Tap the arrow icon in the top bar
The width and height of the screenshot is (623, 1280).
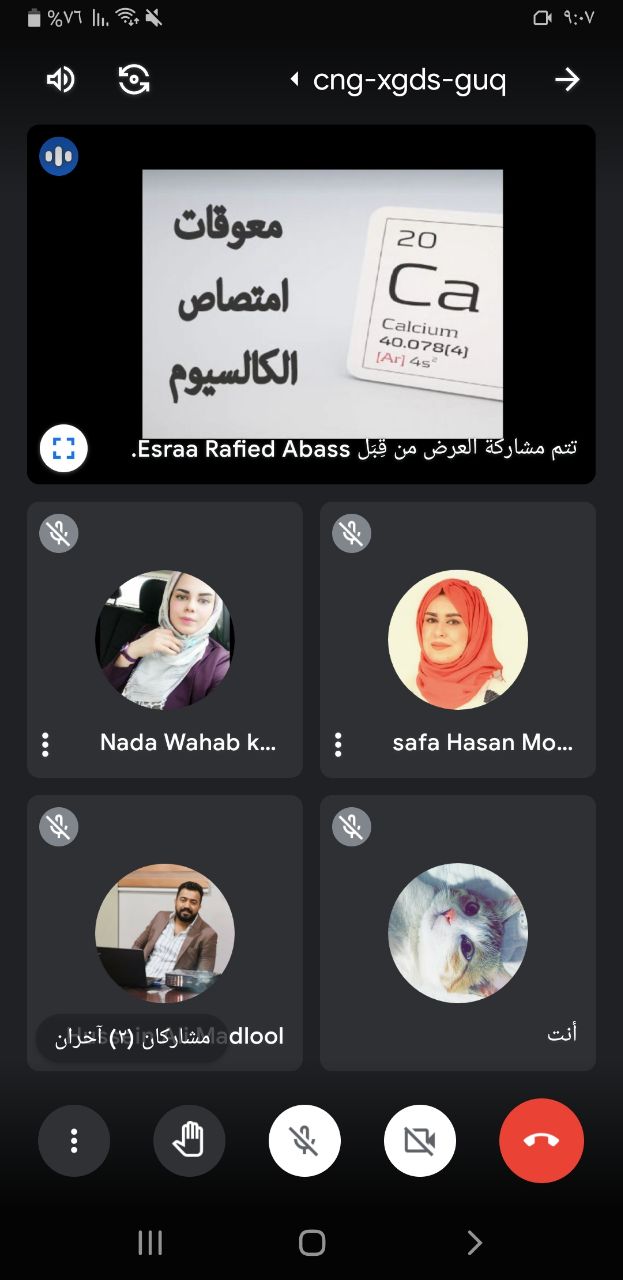click(567, 80)
